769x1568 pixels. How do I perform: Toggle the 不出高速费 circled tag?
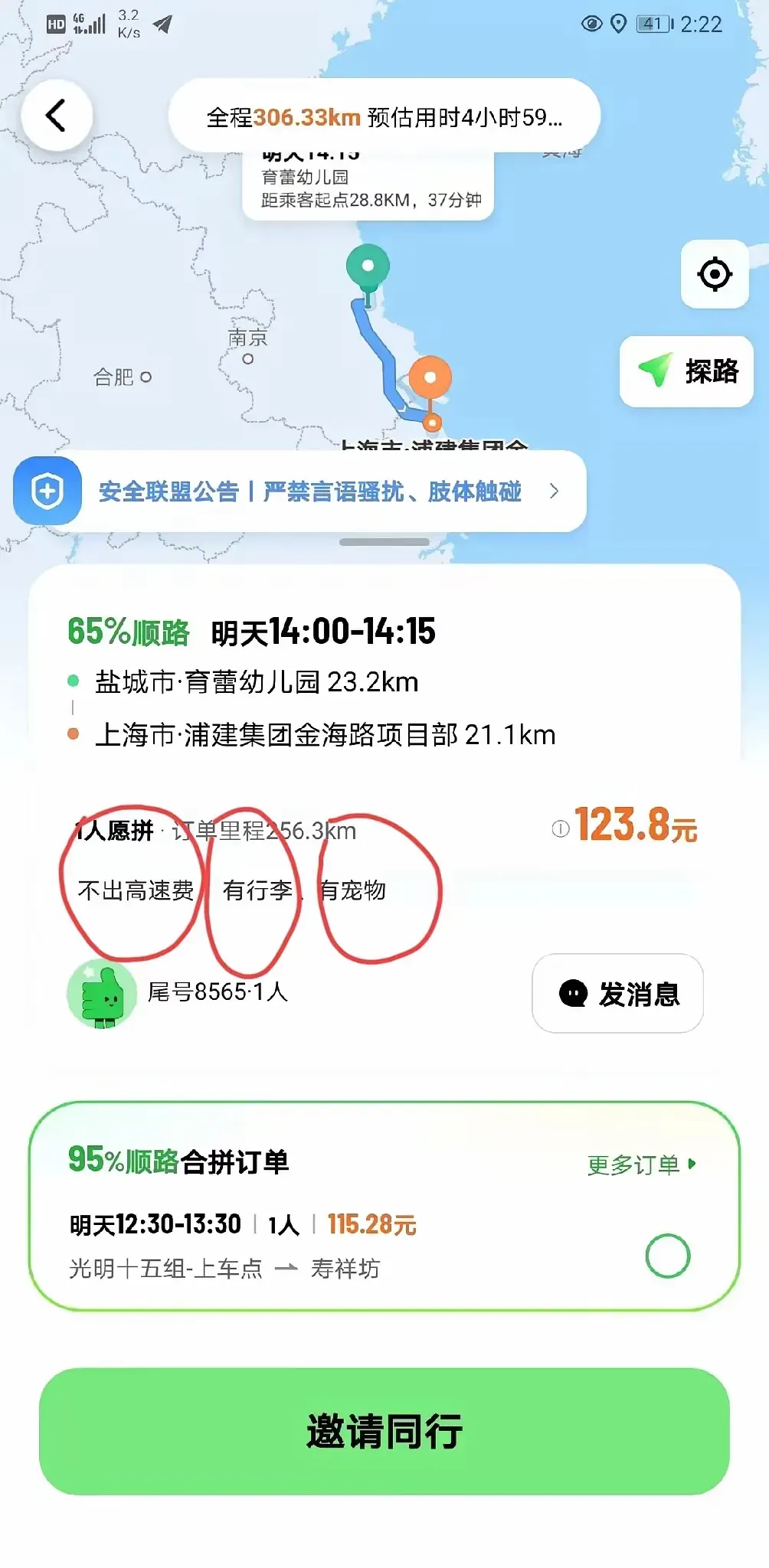tap(138, 890)
